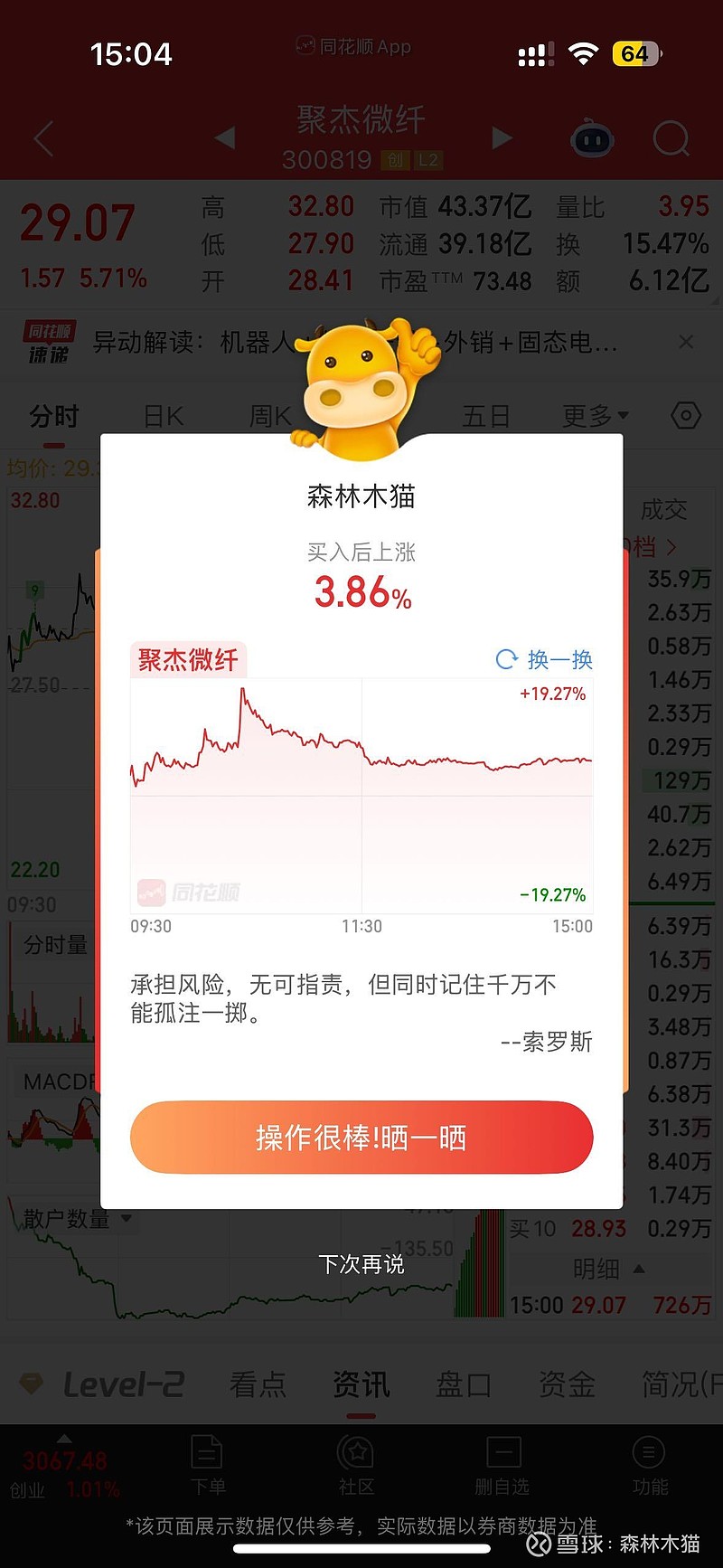Click the Level-2 diamond icon
The height and width of the screenshot is (1568, 723).
[x=33, y=1384]
